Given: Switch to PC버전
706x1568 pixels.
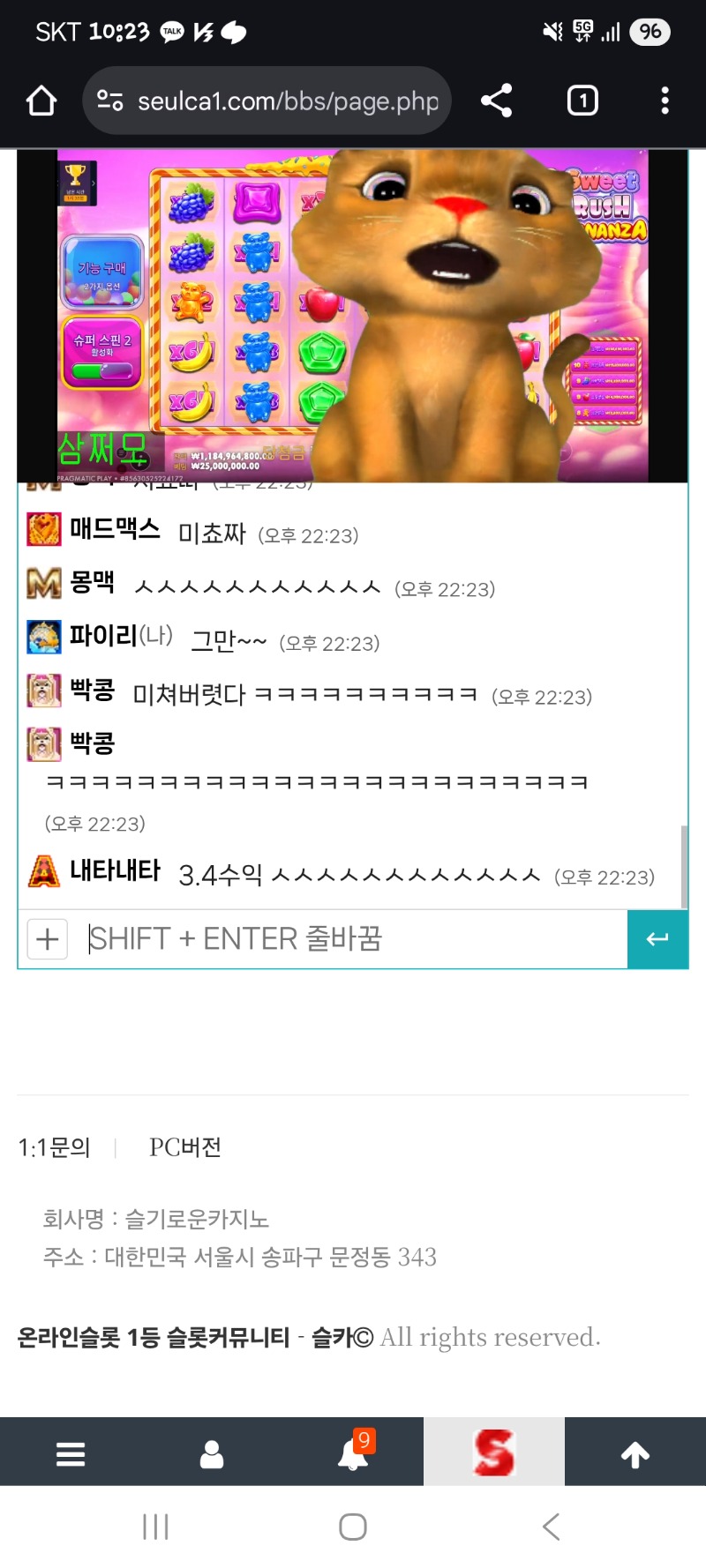Looking at the screenshot, I should [184, 1147].
